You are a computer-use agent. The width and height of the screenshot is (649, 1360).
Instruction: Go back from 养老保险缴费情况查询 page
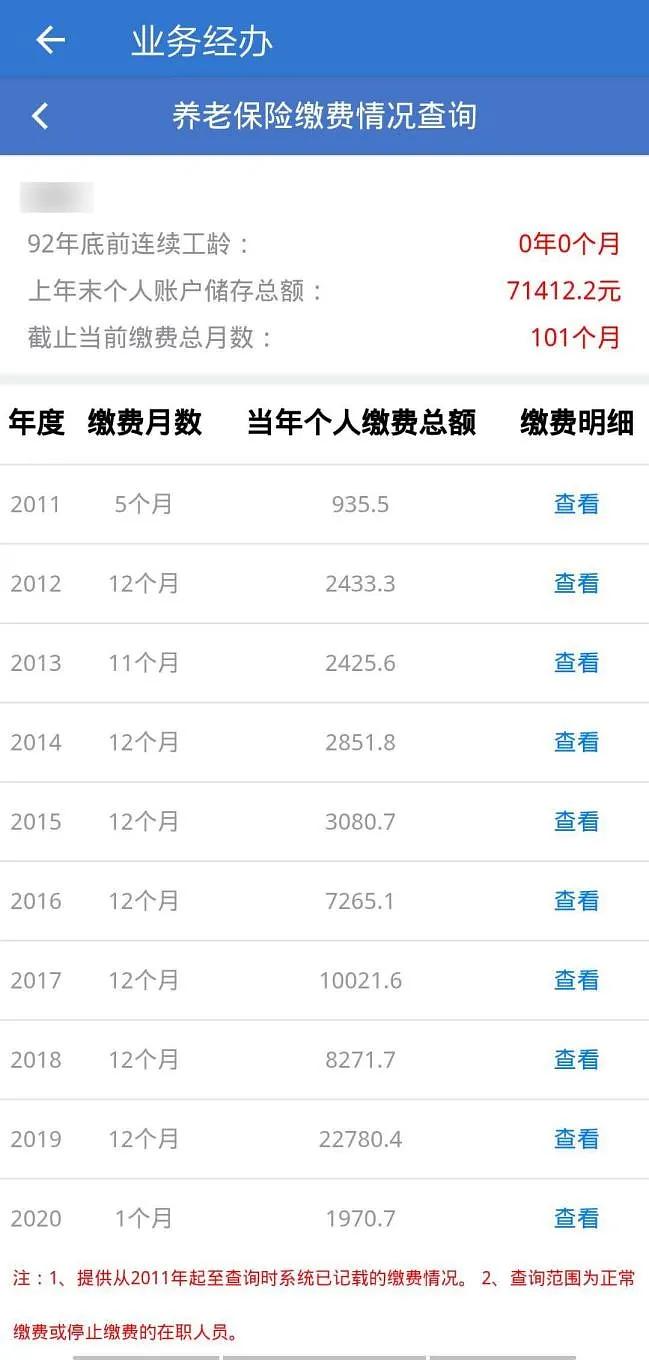click(x=40, y=116)
